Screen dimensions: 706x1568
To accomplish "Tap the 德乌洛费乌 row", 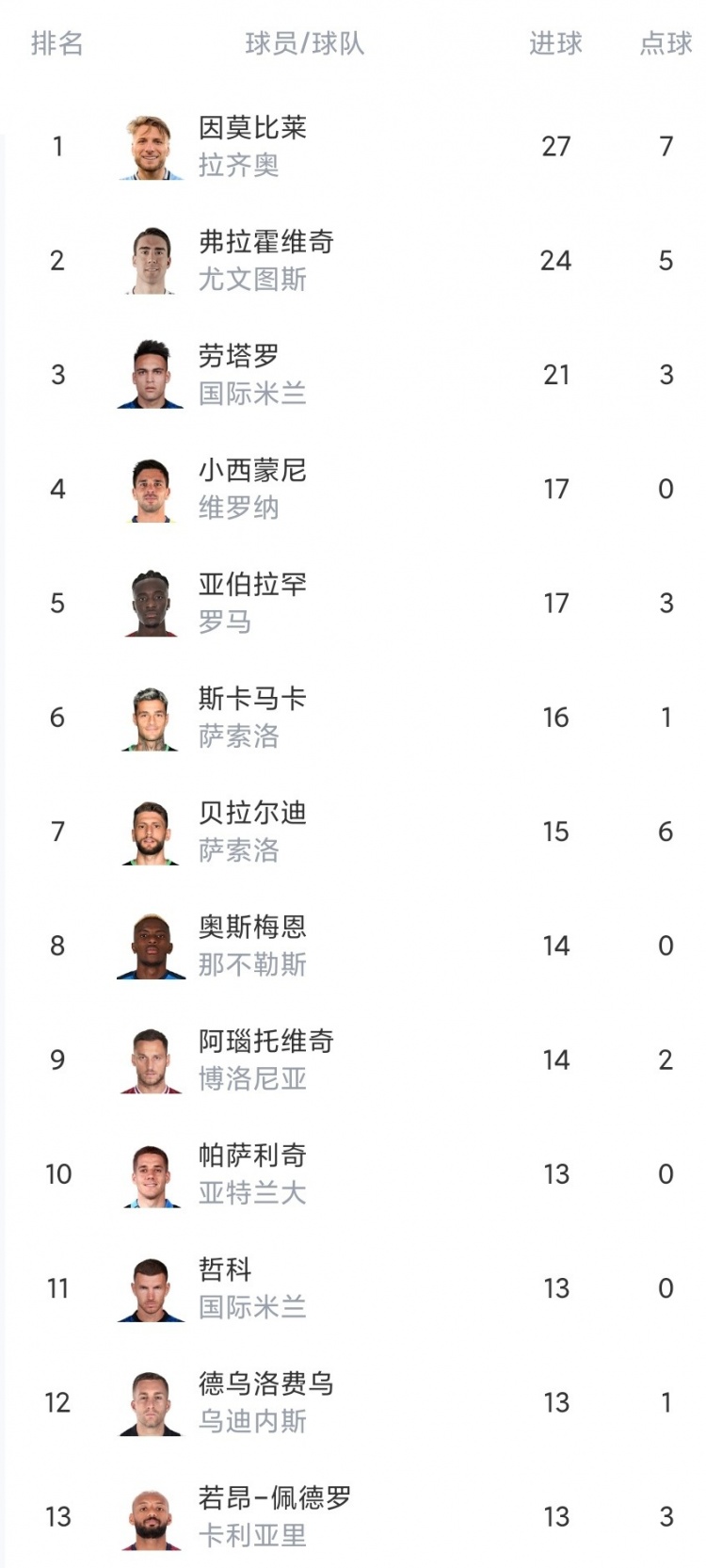I will [x=353, y=1402].
